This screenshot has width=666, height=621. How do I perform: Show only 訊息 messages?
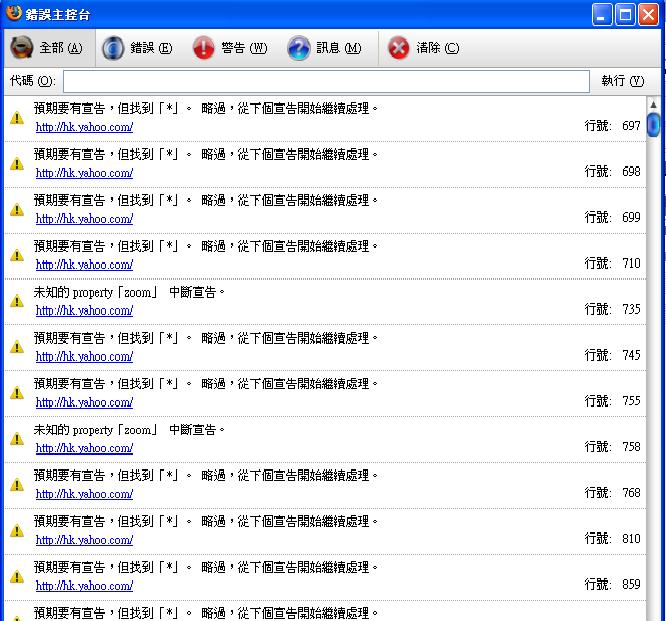click(x=324, y=48)
